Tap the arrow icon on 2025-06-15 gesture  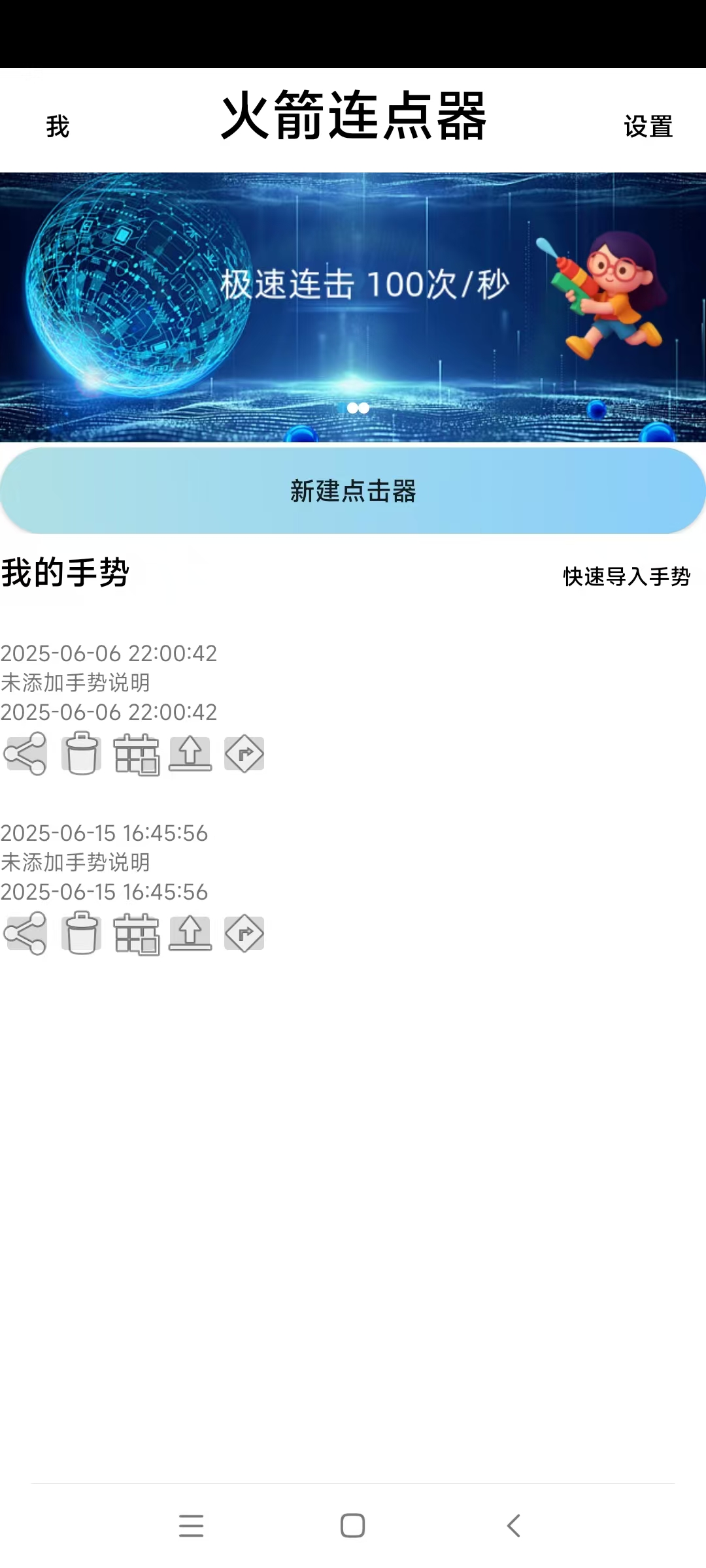pyautogui.click(x=244, y=934)
